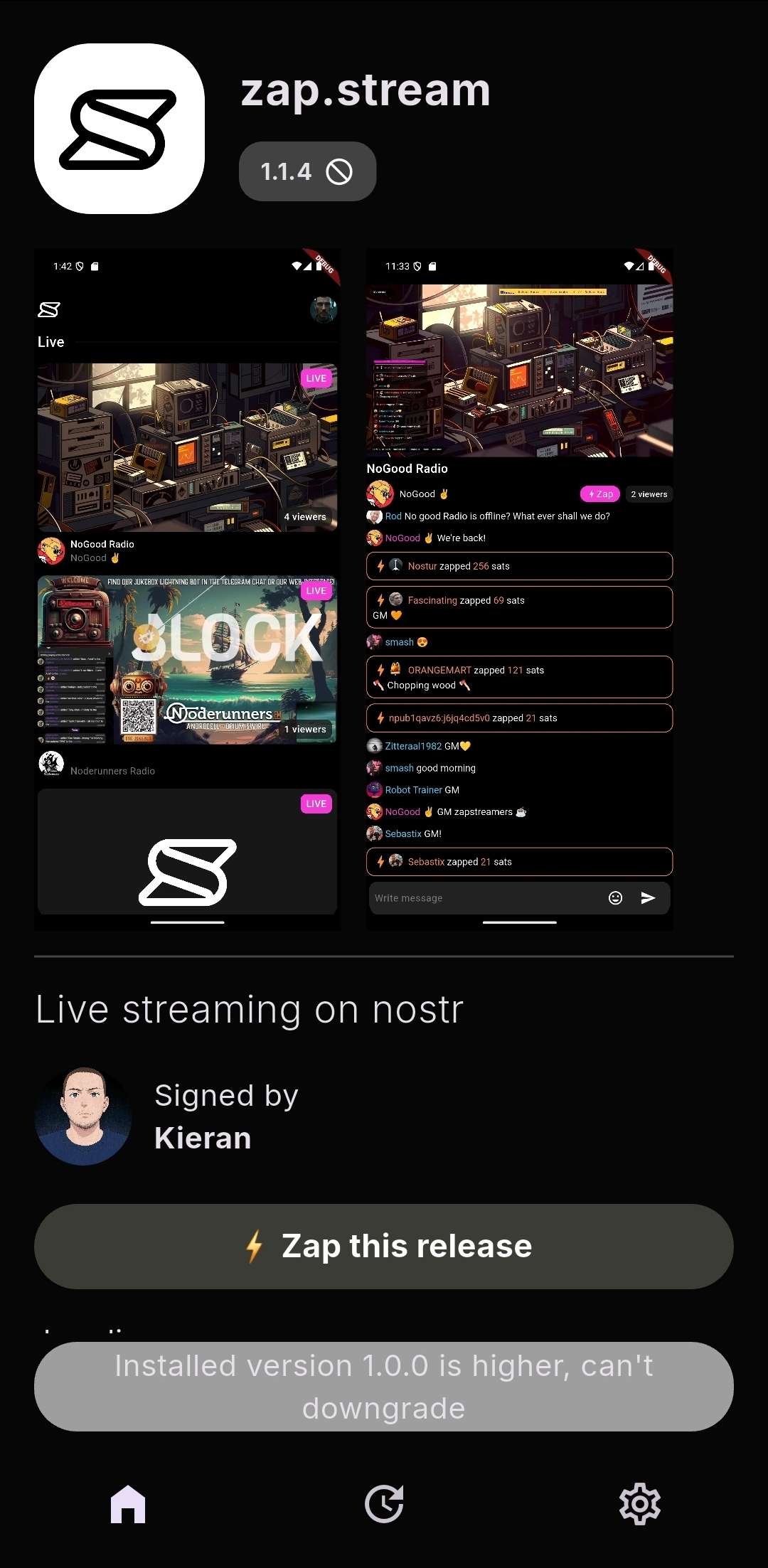Switch to the Home tab
The width and height of the screenshot is (768, 1568).
click(128, 1503)
